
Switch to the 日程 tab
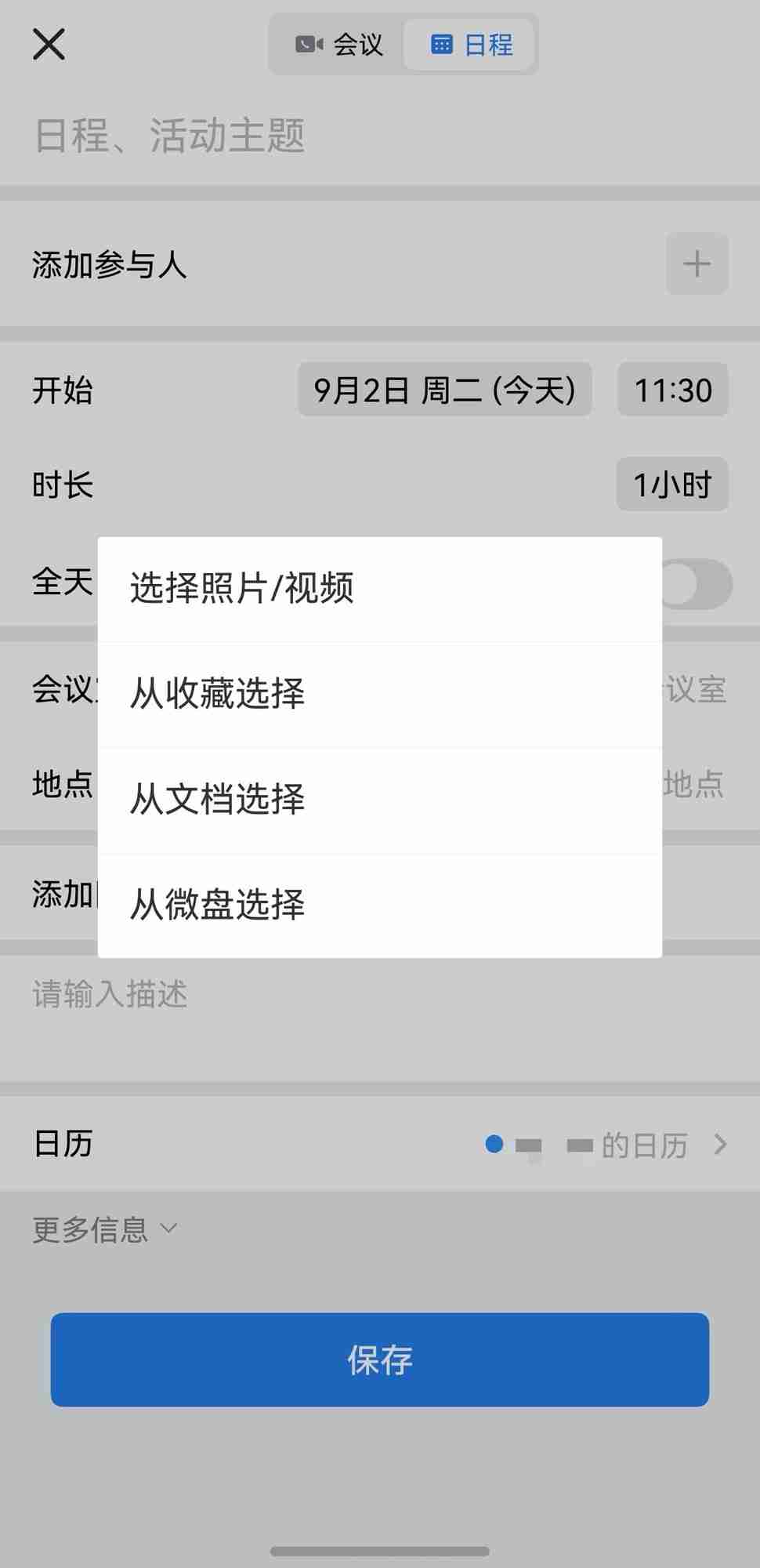469,45
